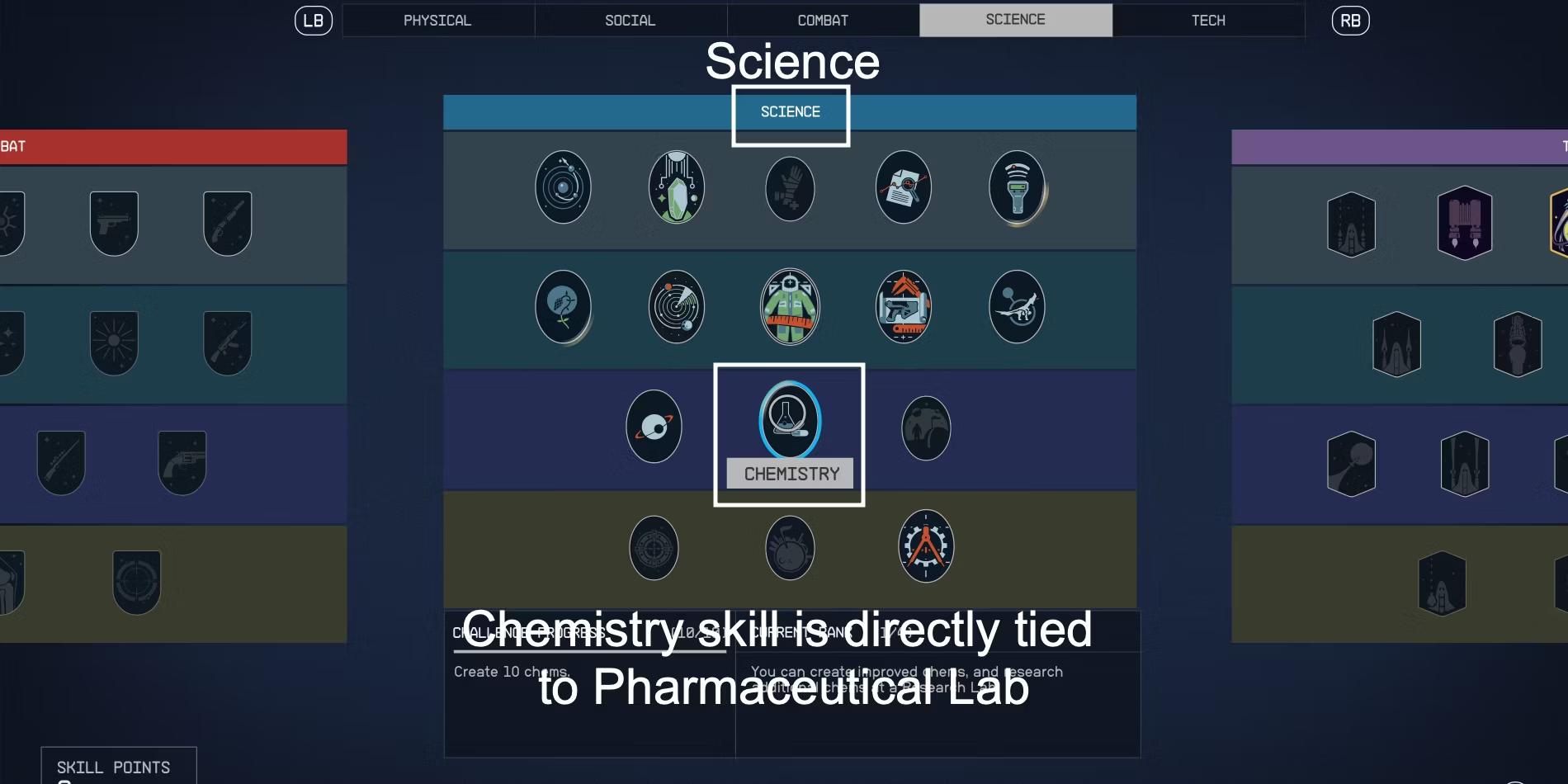Viewport: 1568px width, 784px height.
Task: Tap the LB previous category button
Action: coord(314,21)
